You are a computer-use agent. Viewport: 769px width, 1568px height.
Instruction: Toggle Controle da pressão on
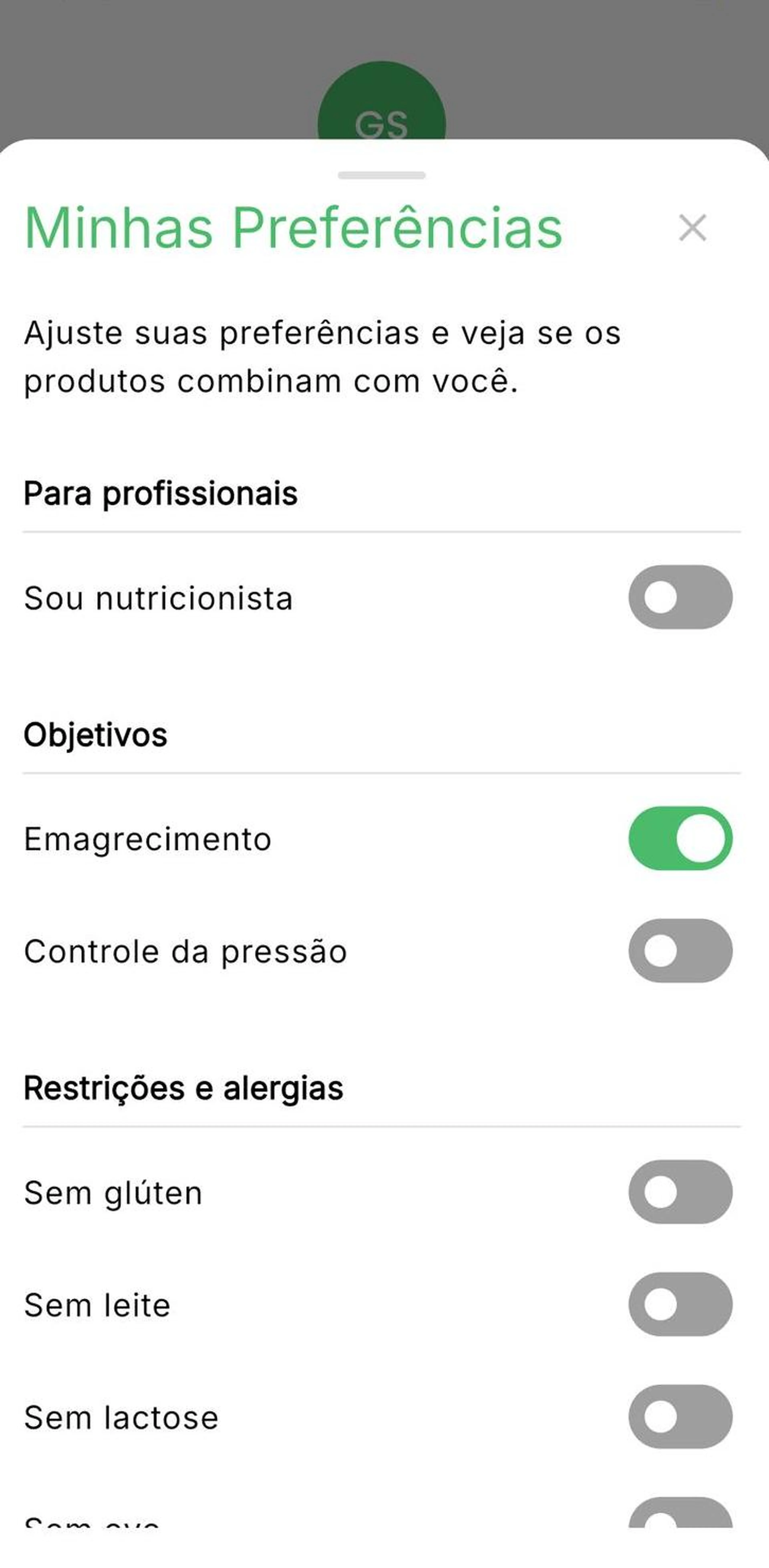point(680,951)
